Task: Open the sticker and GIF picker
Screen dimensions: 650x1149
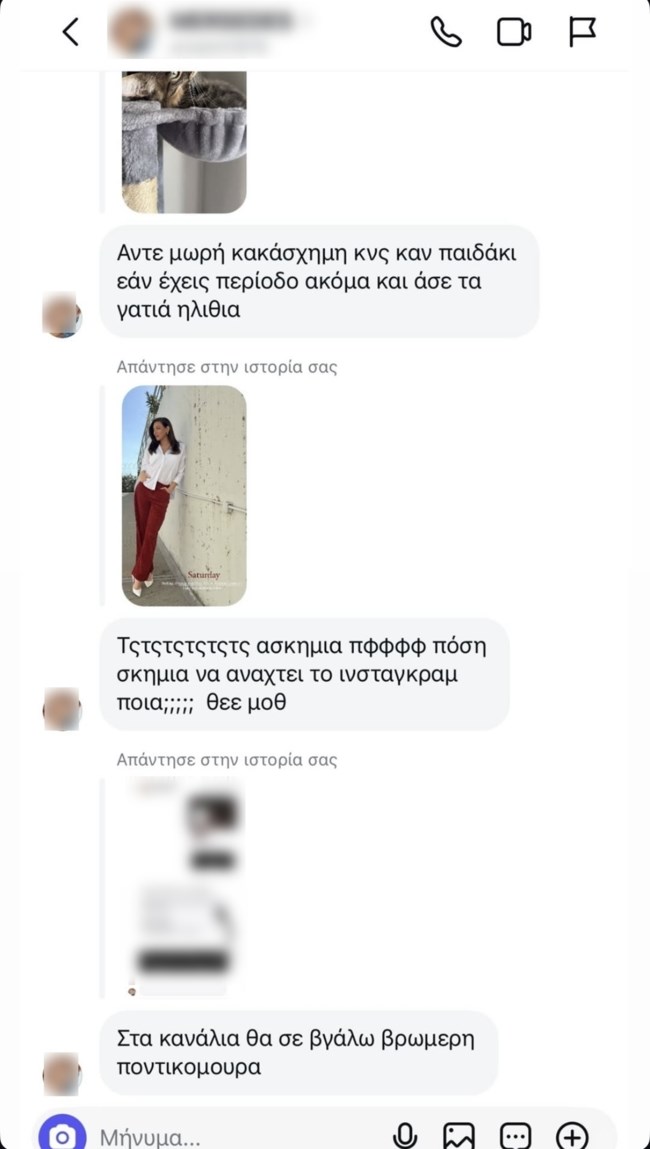Action: (x=515, y=1135)
